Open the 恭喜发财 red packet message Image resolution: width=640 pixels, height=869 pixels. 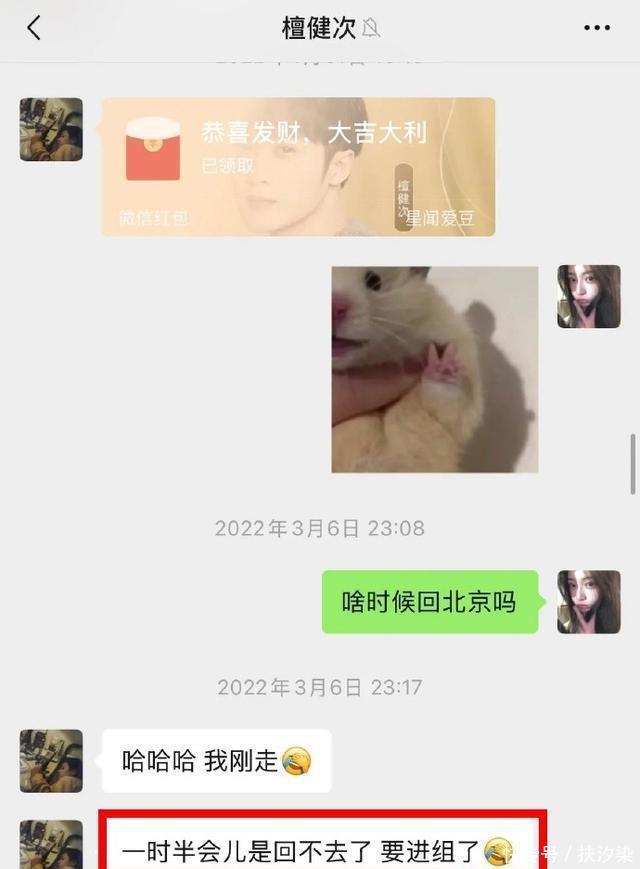(298, 167)
